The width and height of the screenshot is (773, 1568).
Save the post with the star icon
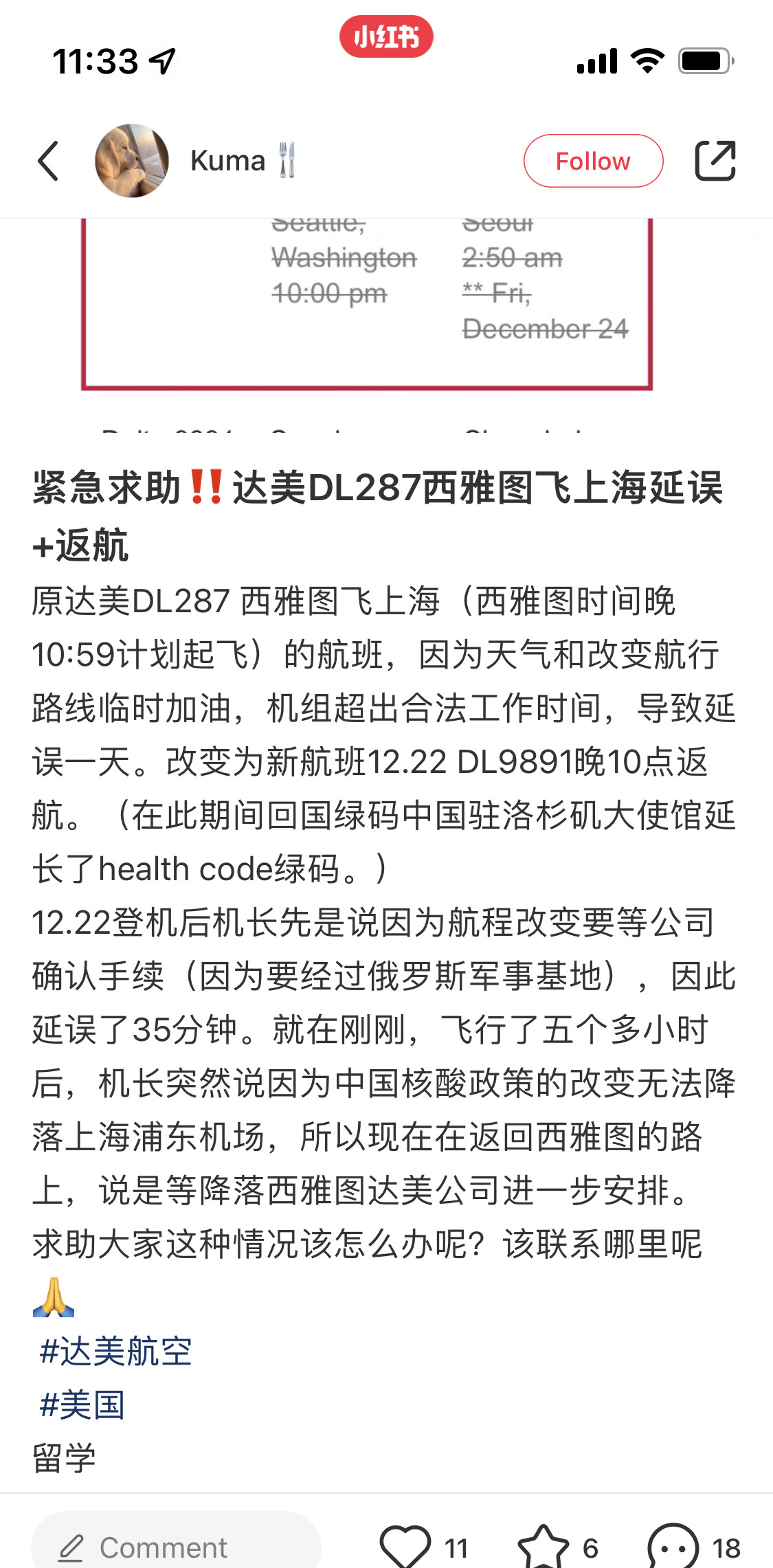(x=543, y=1547)
